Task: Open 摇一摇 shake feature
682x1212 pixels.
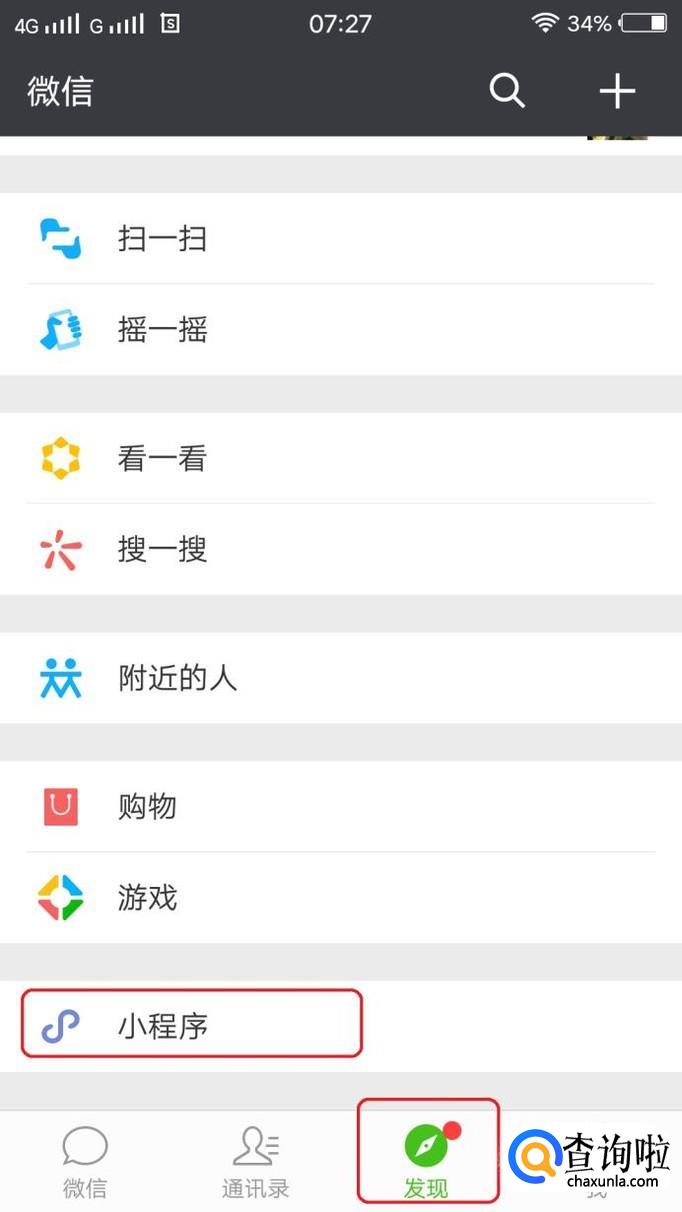Action: [341, 329]
